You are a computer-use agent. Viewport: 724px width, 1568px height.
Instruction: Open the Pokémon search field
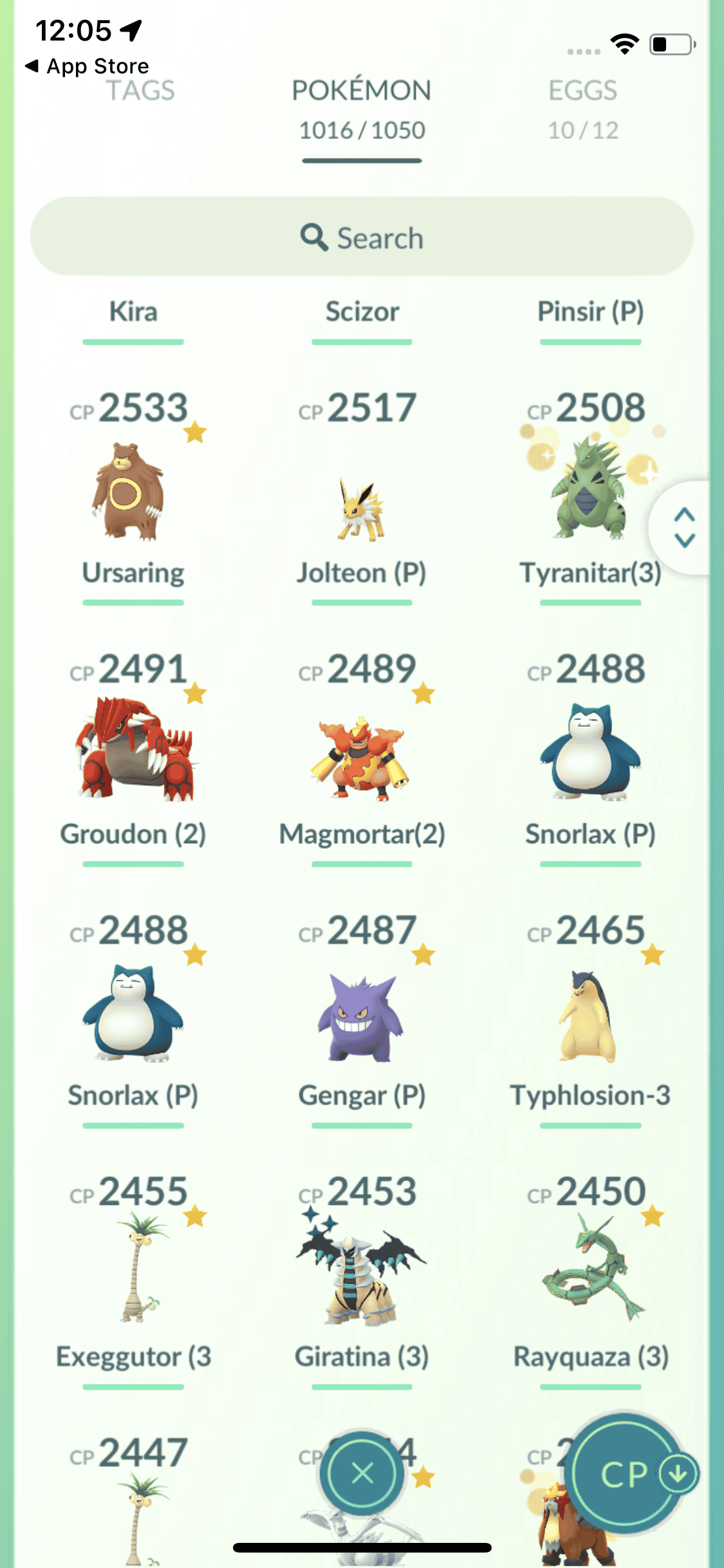coord(362,238)
